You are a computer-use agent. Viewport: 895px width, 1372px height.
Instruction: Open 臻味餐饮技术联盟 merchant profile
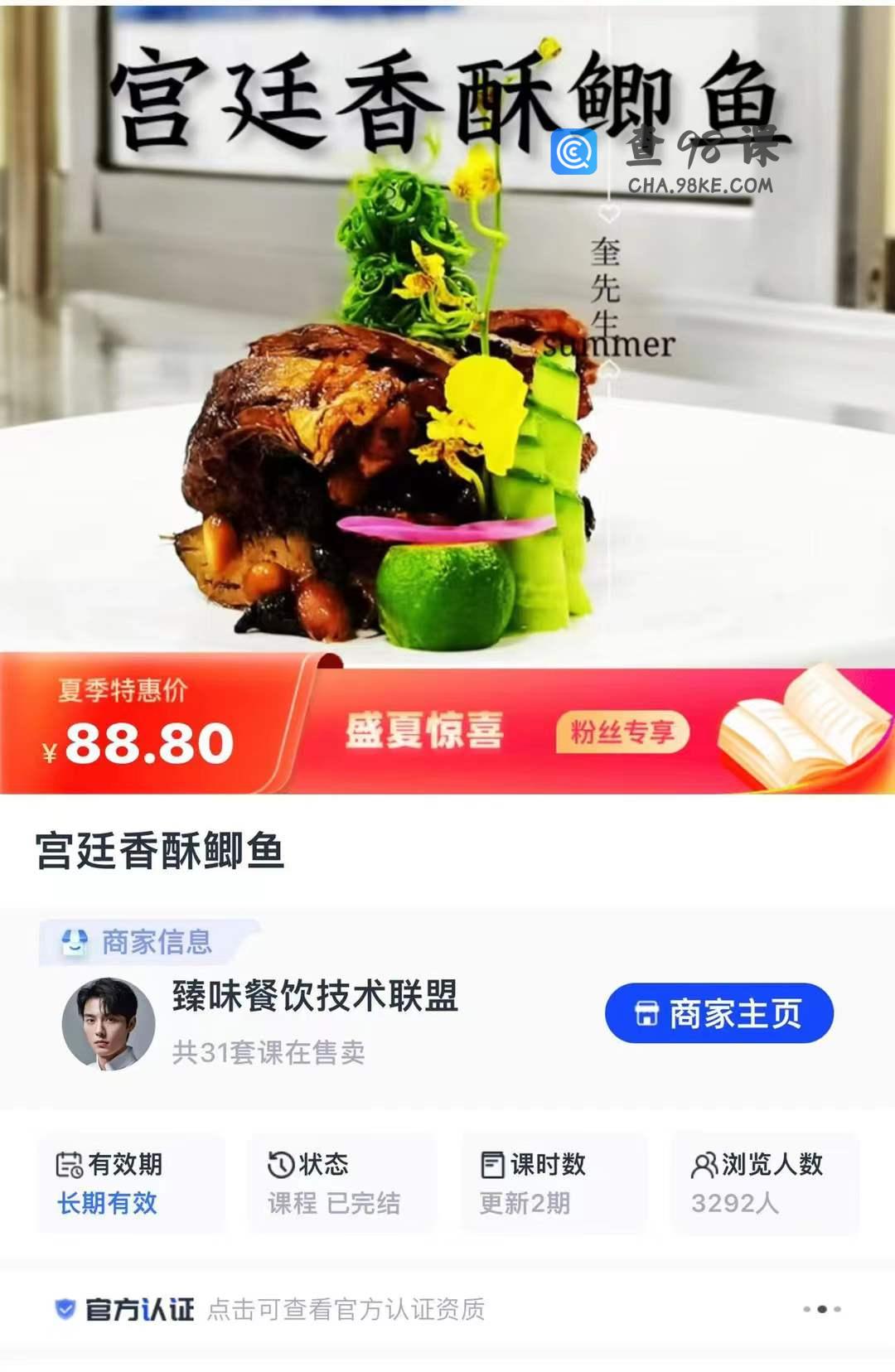pos(314,995)
